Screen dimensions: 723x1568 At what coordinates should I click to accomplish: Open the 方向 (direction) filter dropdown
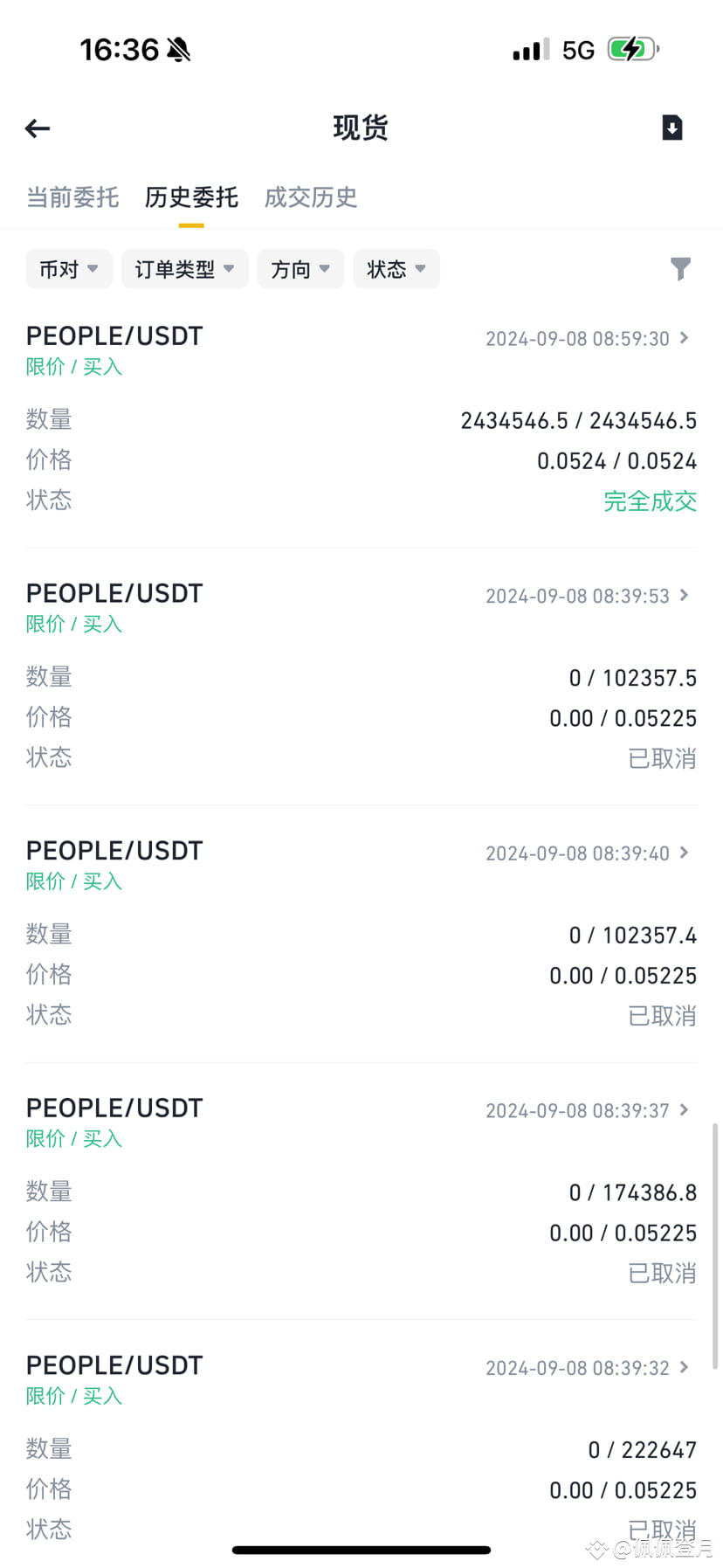(x=300, y=269)
